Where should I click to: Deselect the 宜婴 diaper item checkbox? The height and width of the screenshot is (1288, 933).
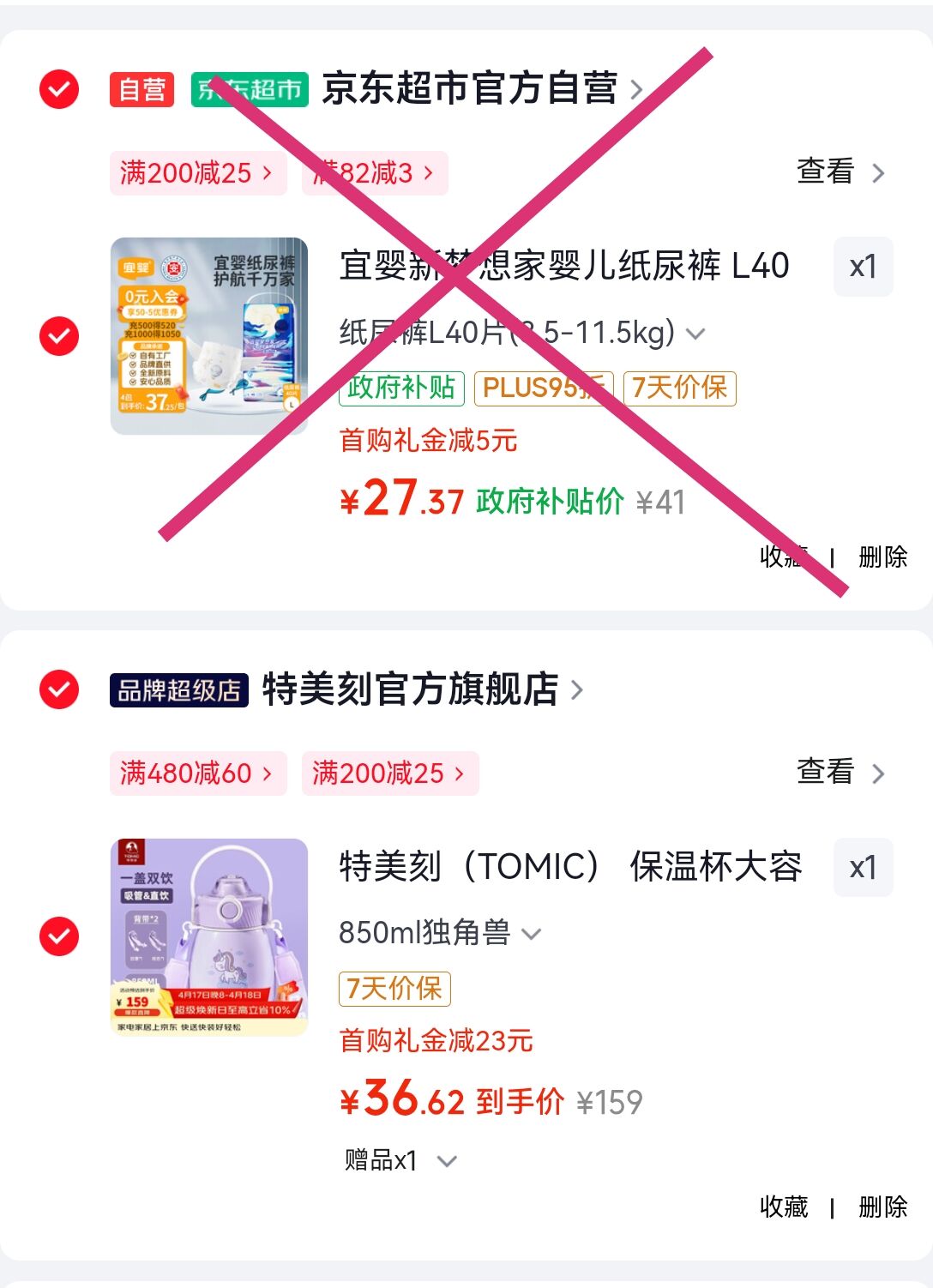(x=59, y=336)
